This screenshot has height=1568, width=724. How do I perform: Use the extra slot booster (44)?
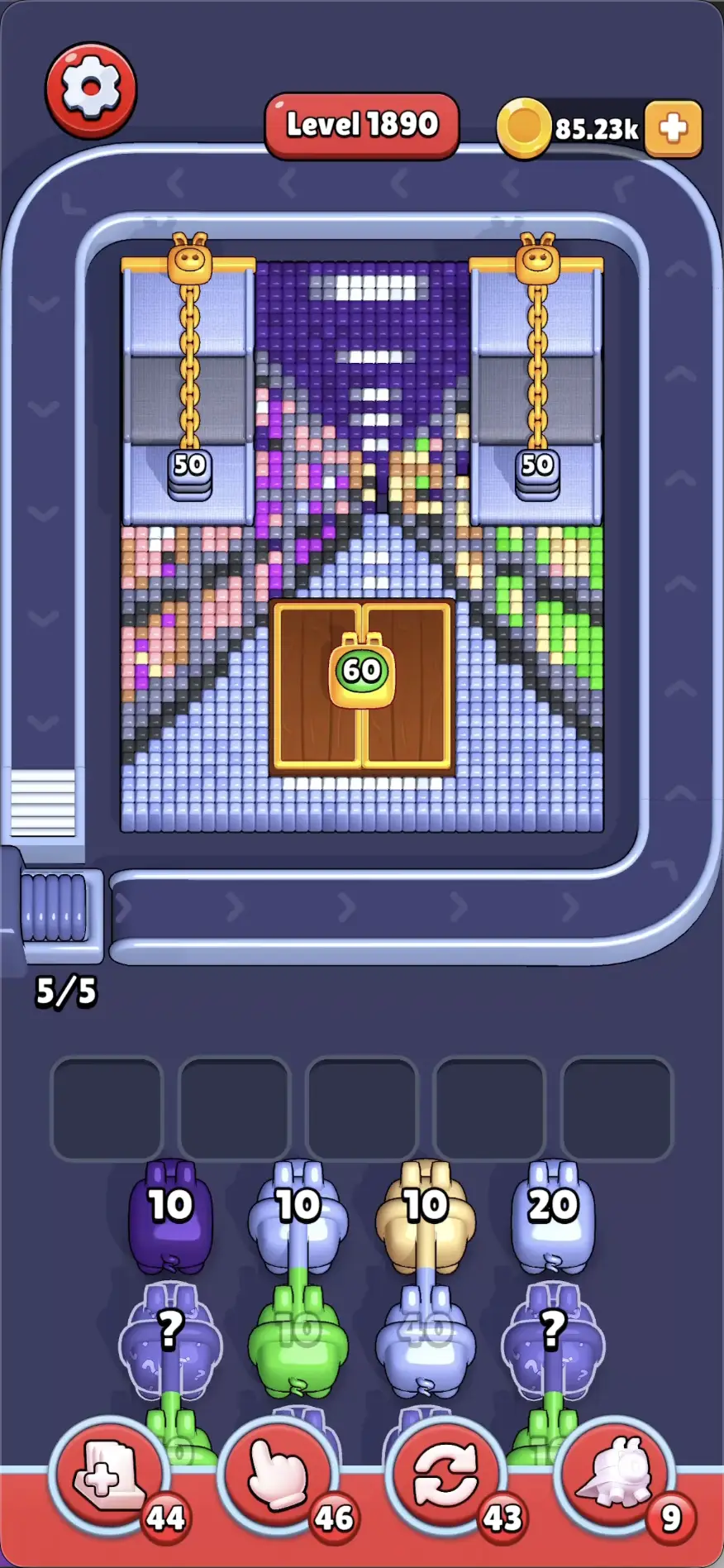click(111, 1478)
